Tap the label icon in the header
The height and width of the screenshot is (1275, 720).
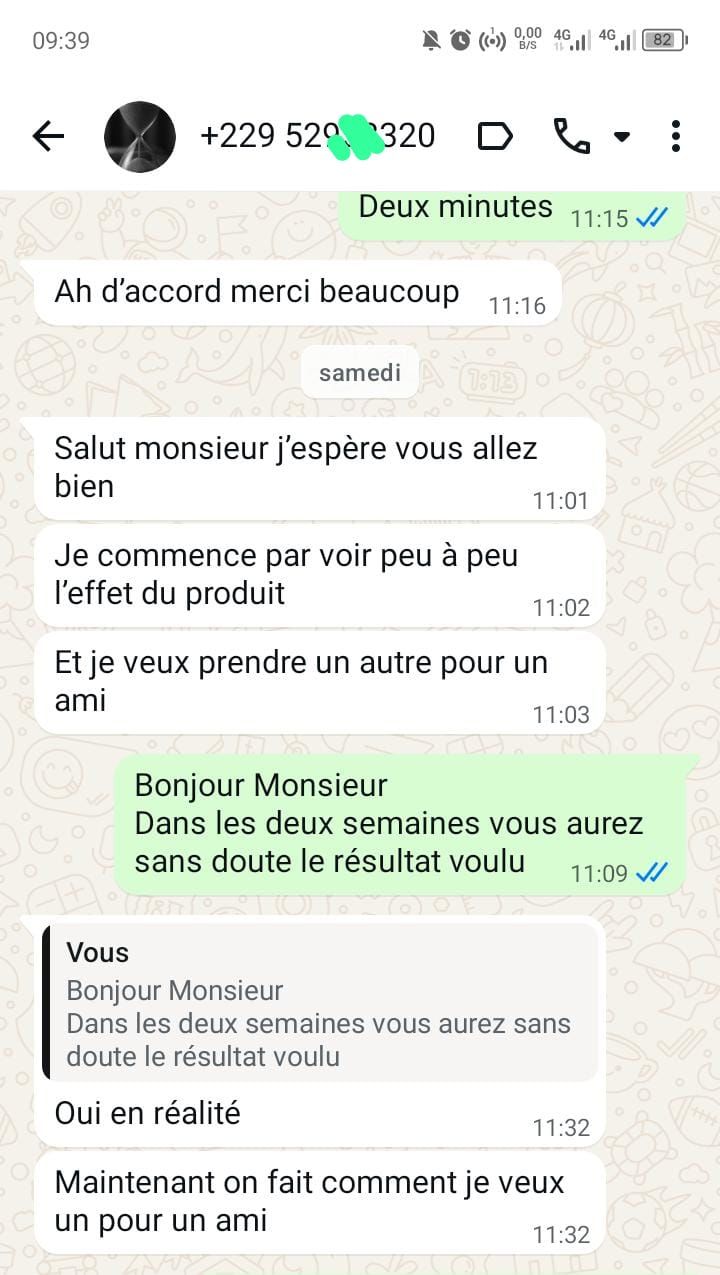pos(495,136)
